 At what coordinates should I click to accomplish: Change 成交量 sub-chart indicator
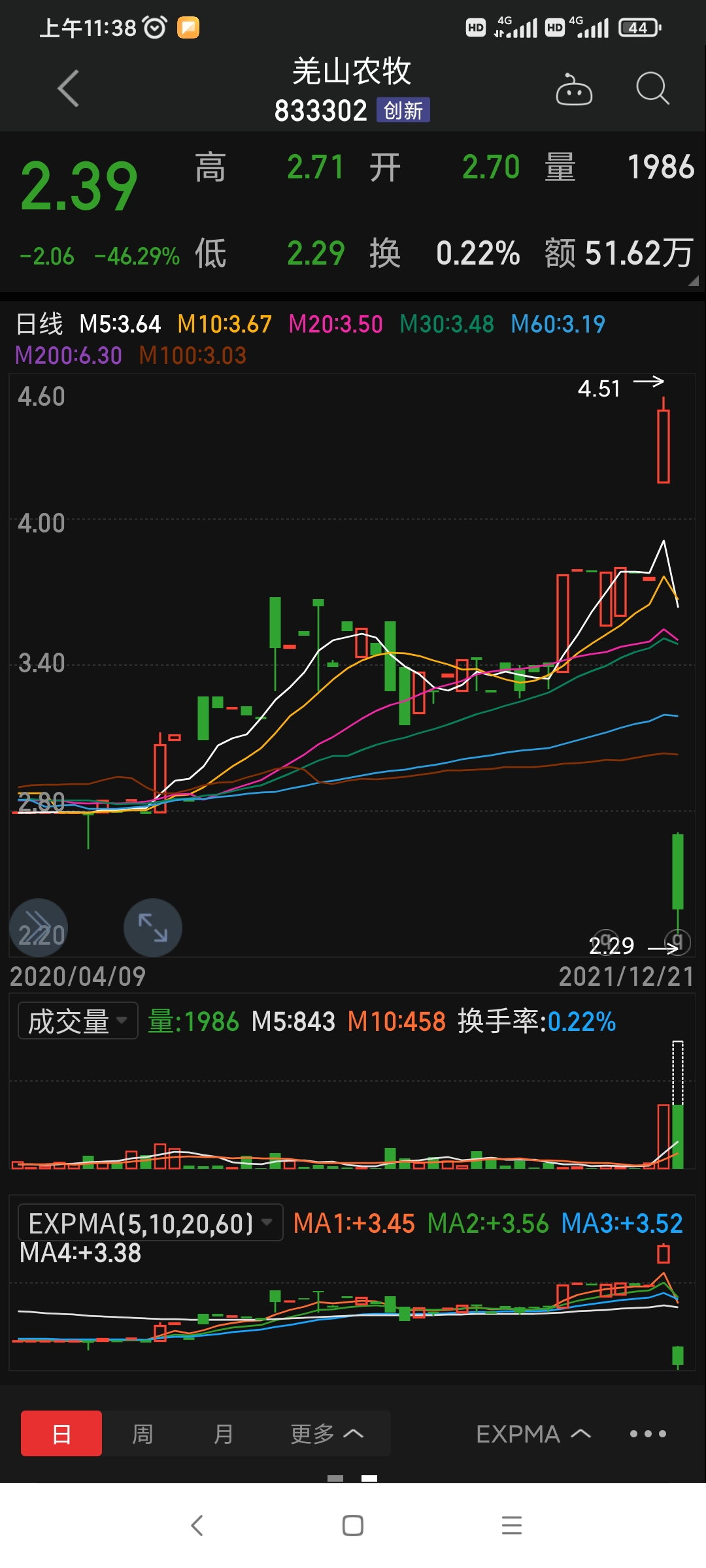(78, 1021)
